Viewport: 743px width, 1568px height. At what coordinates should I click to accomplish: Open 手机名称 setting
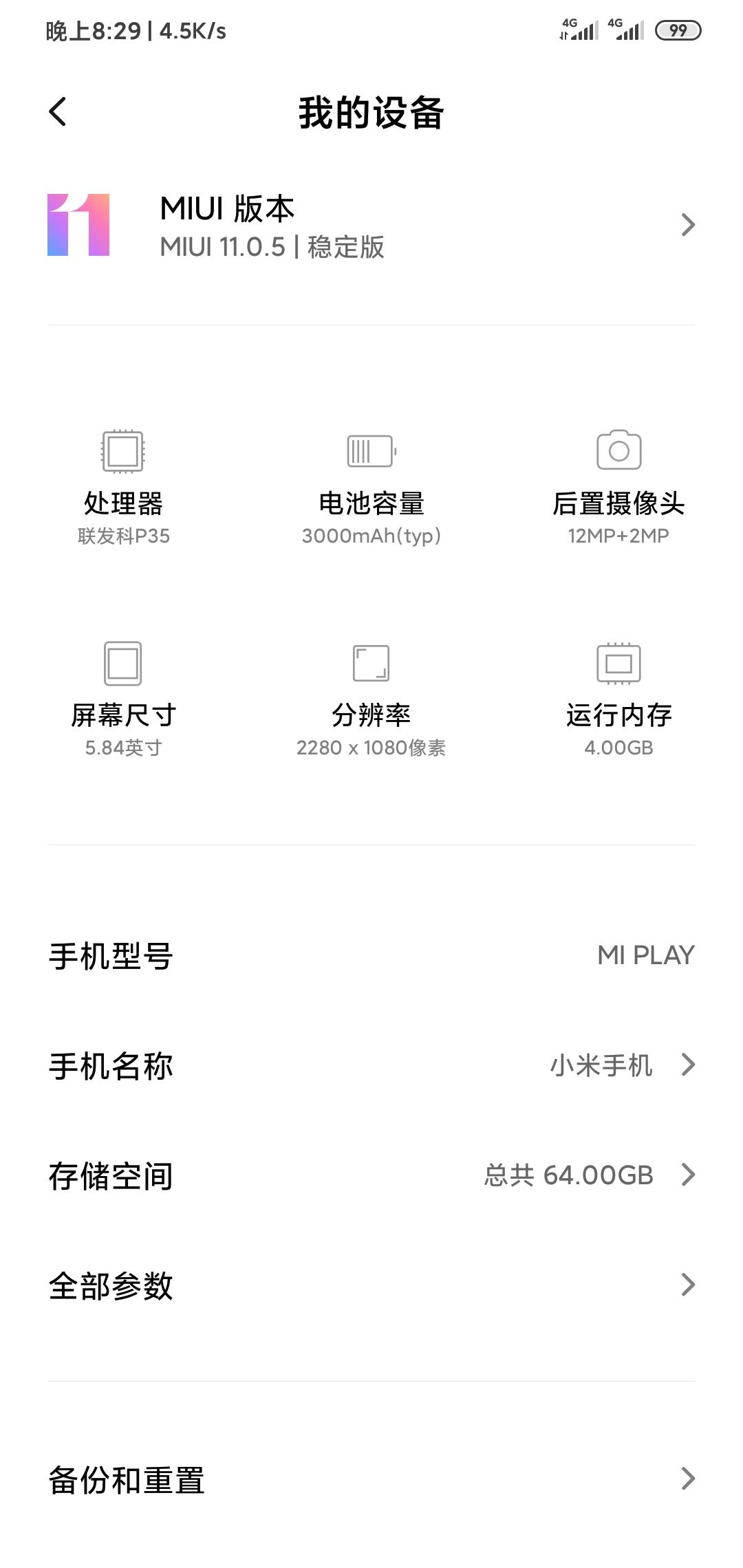[371, 1065]
